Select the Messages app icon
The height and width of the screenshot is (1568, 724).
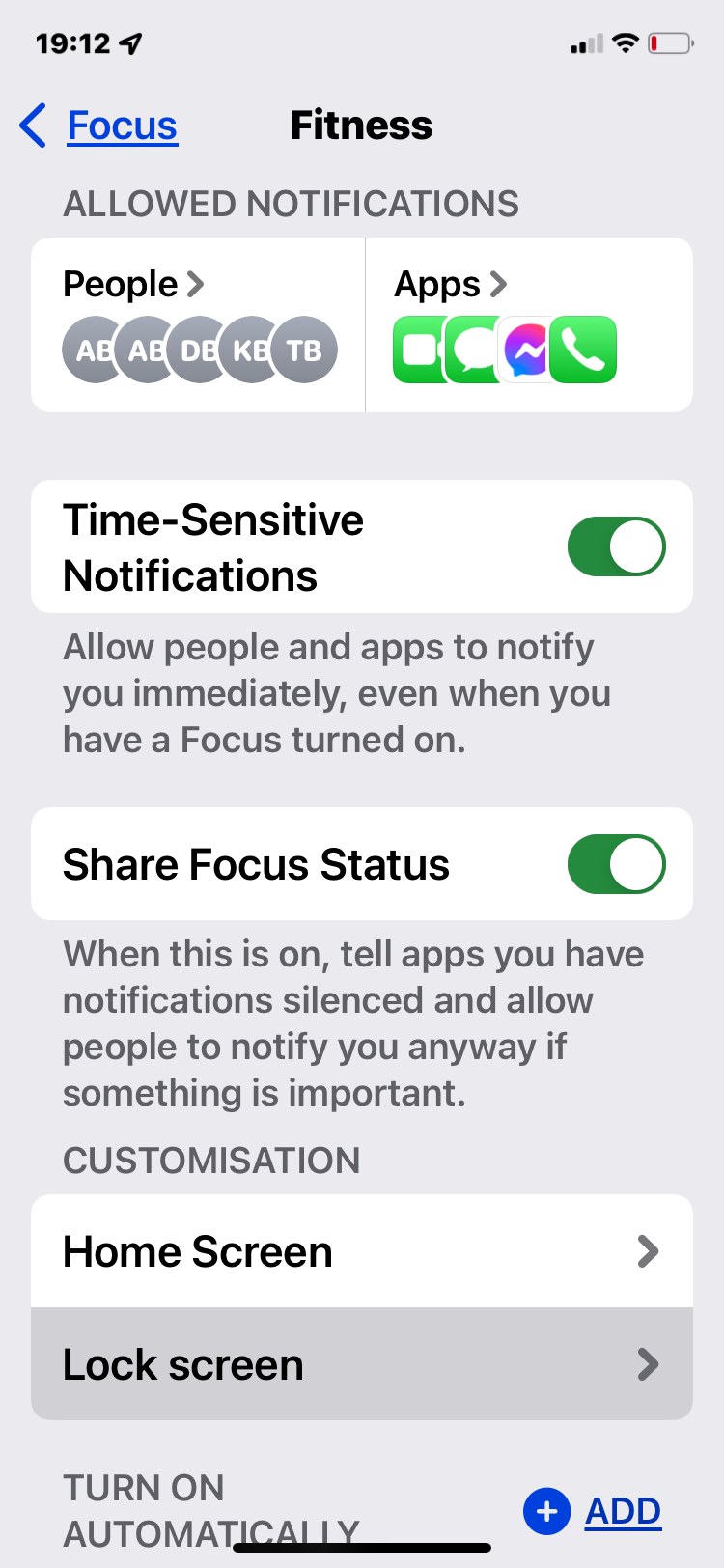point(470,350)
